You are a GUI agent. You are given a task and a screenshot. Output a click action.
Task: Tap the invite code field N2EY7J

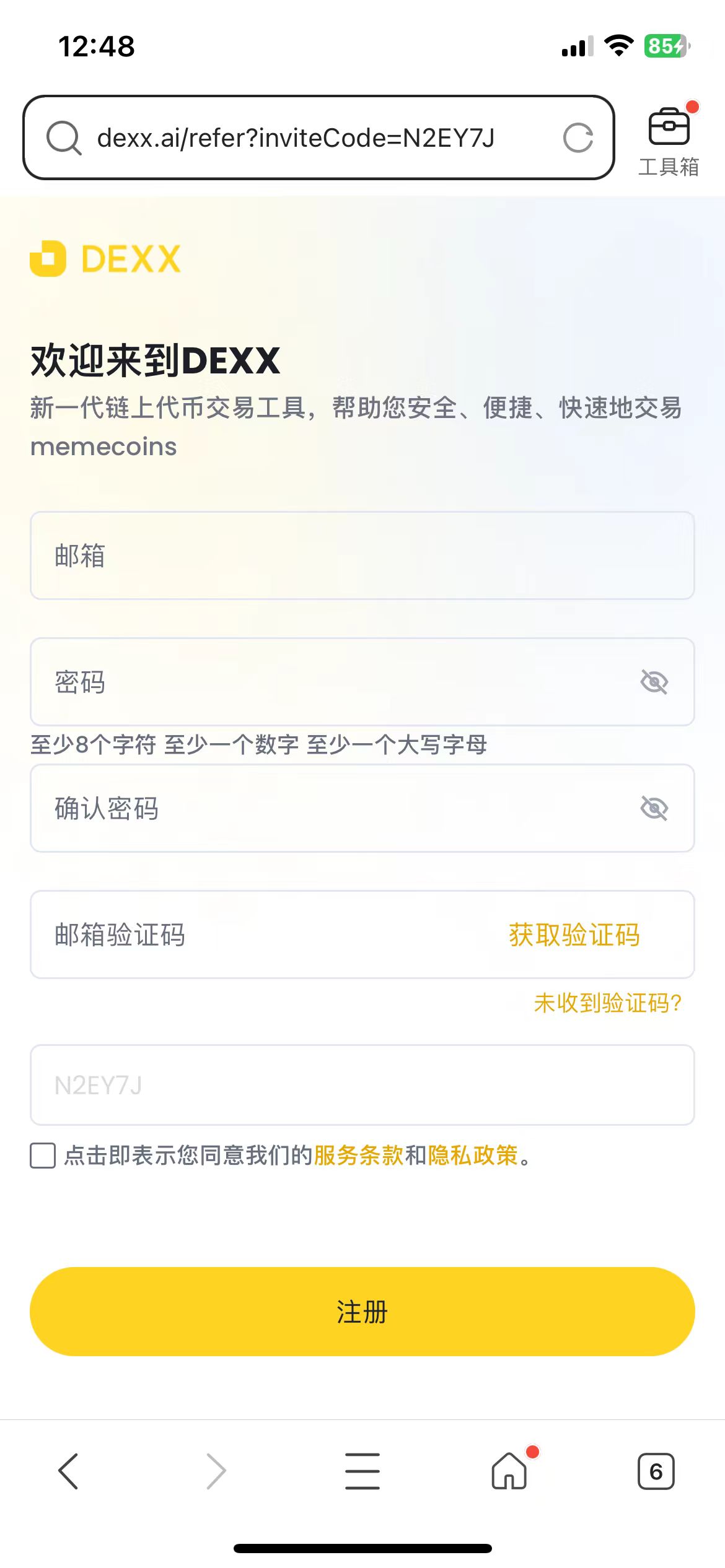tap(362, 1085)
